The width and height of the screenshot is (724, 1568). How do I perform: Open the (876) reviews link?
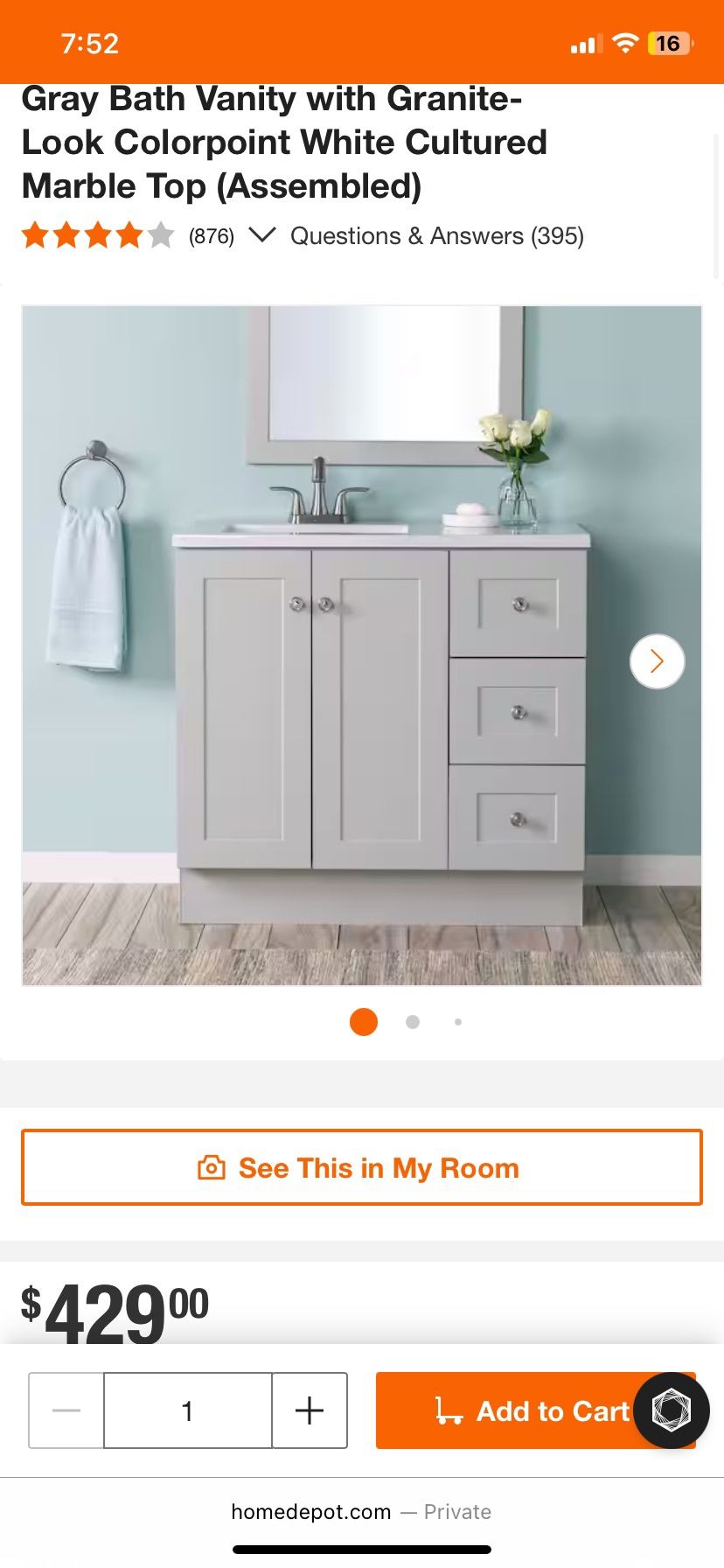tap(212, 235)
